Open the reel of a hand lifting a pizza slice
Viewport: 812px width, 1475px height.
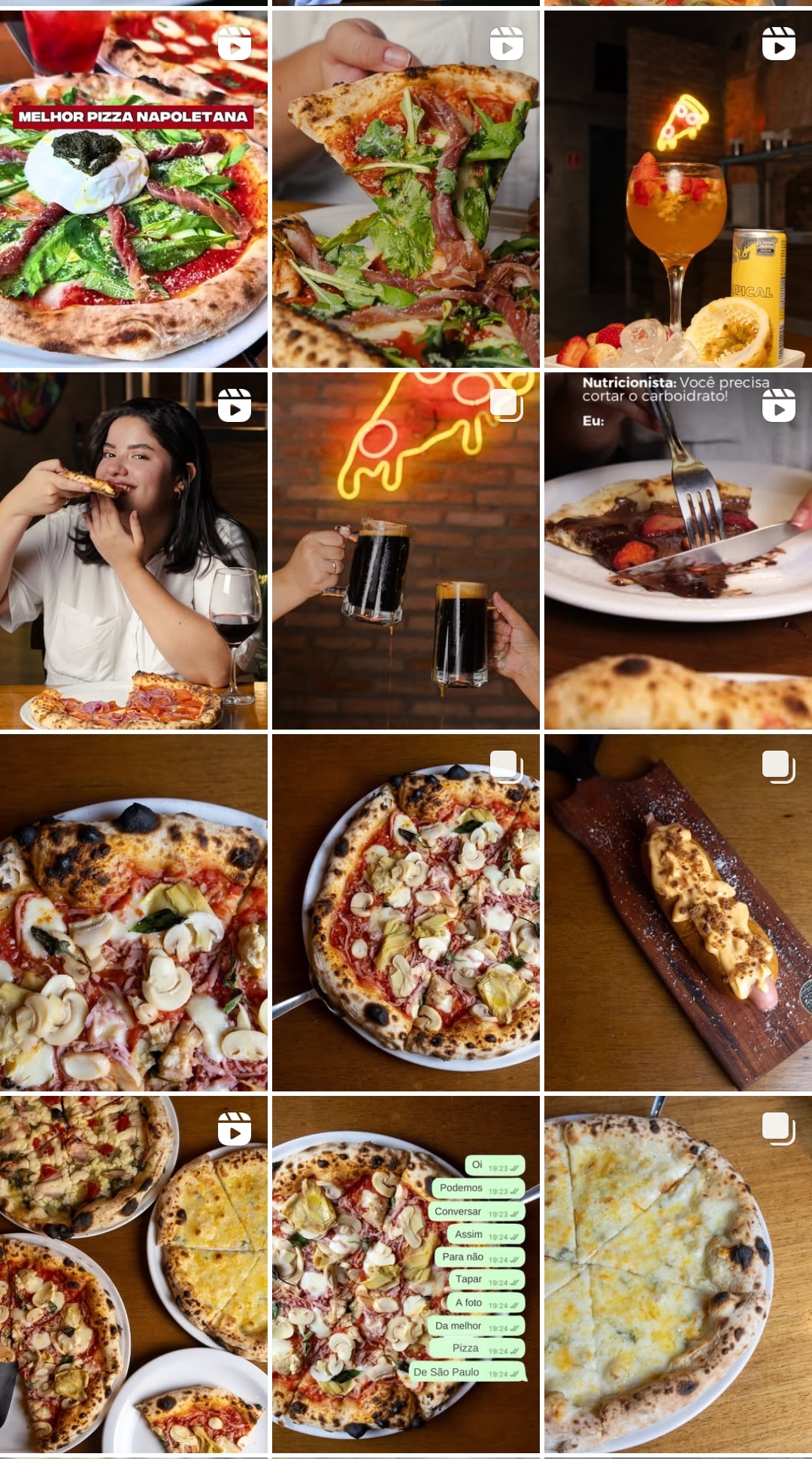pyautogui.click(x=405, y=188)
